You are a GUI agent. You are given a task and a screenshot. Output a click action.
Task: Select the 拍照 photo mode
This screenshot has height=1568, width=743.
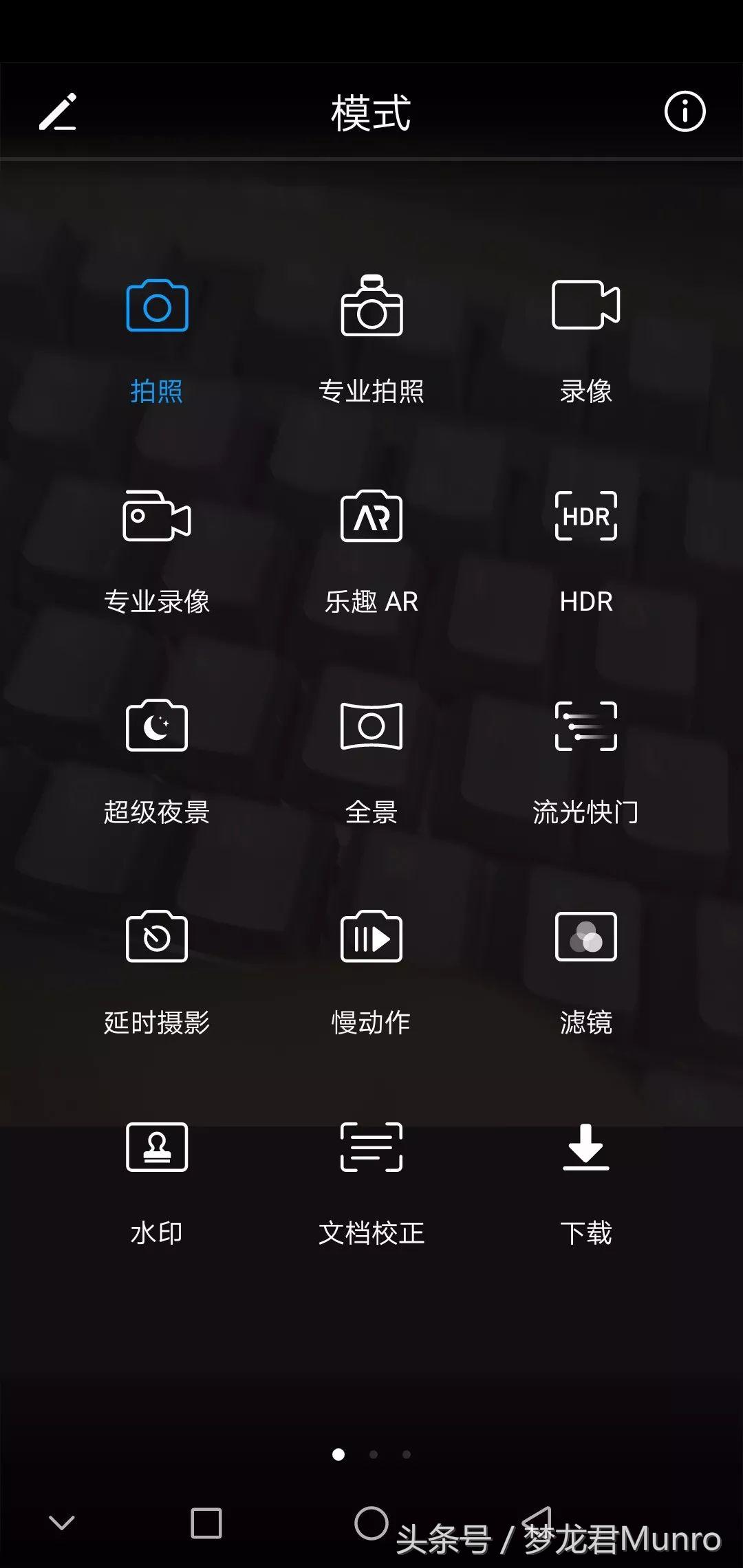(157, 340)
